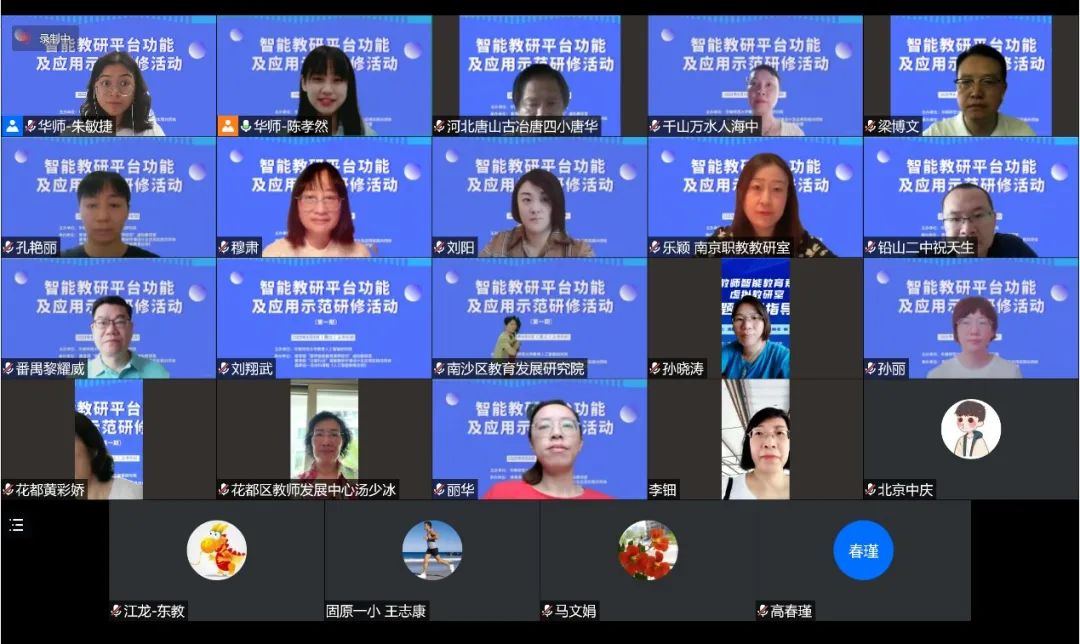Tap 穆肃's video tile
Image resolution: width=1080 pixels, height=644 pixels.
324,198
